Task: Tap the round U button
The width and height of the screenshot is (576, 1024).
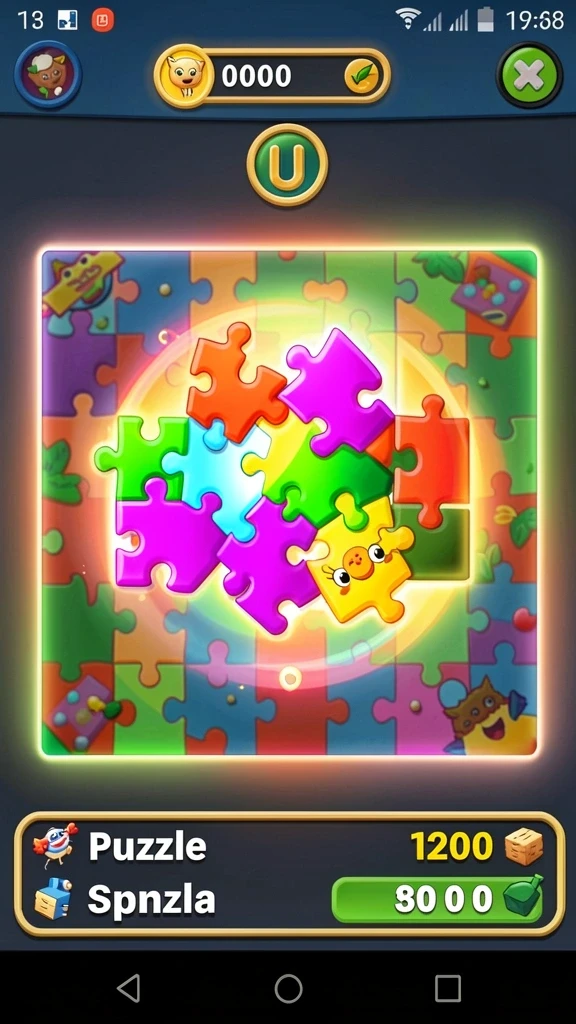Action: click(287, 165)
